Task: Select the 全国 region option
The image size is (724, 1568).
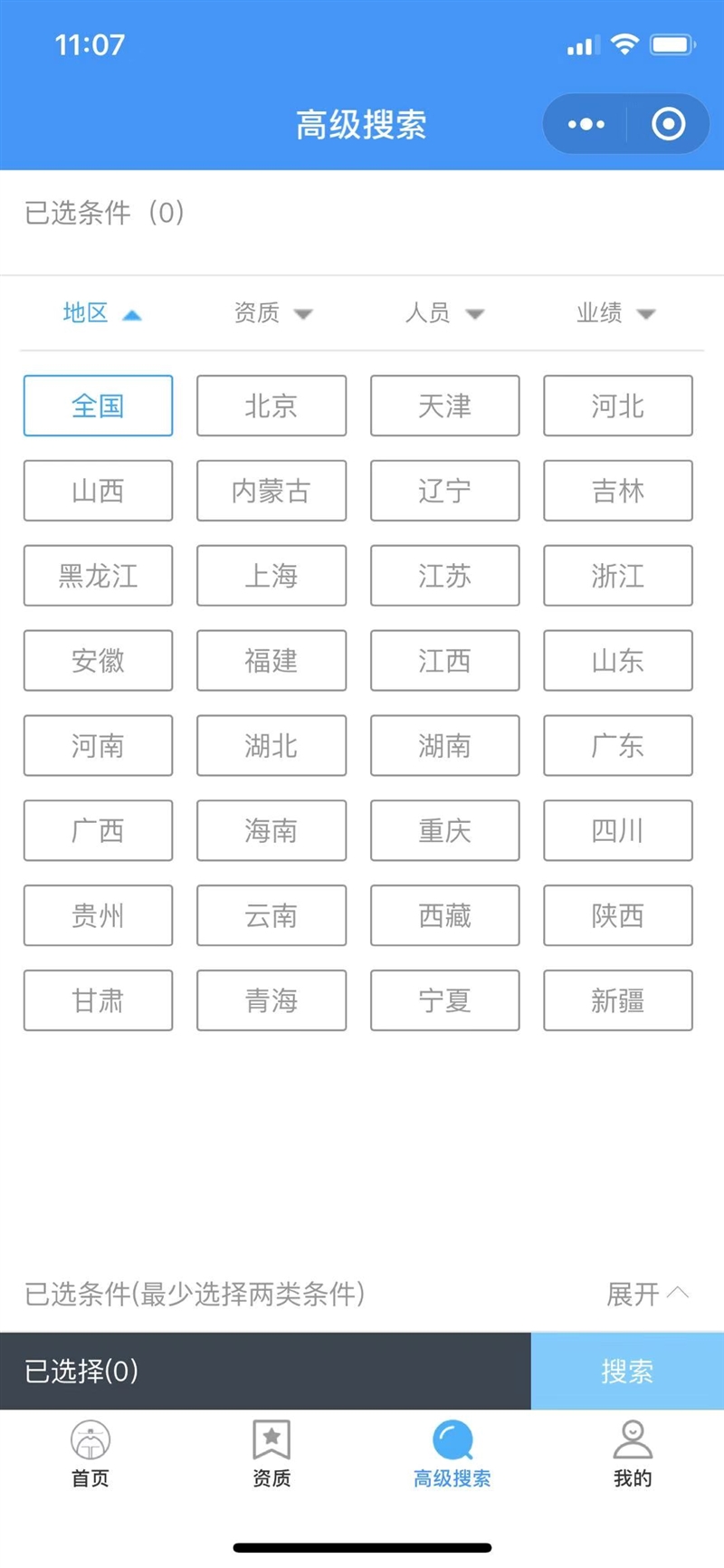Action: pos(97,406)
